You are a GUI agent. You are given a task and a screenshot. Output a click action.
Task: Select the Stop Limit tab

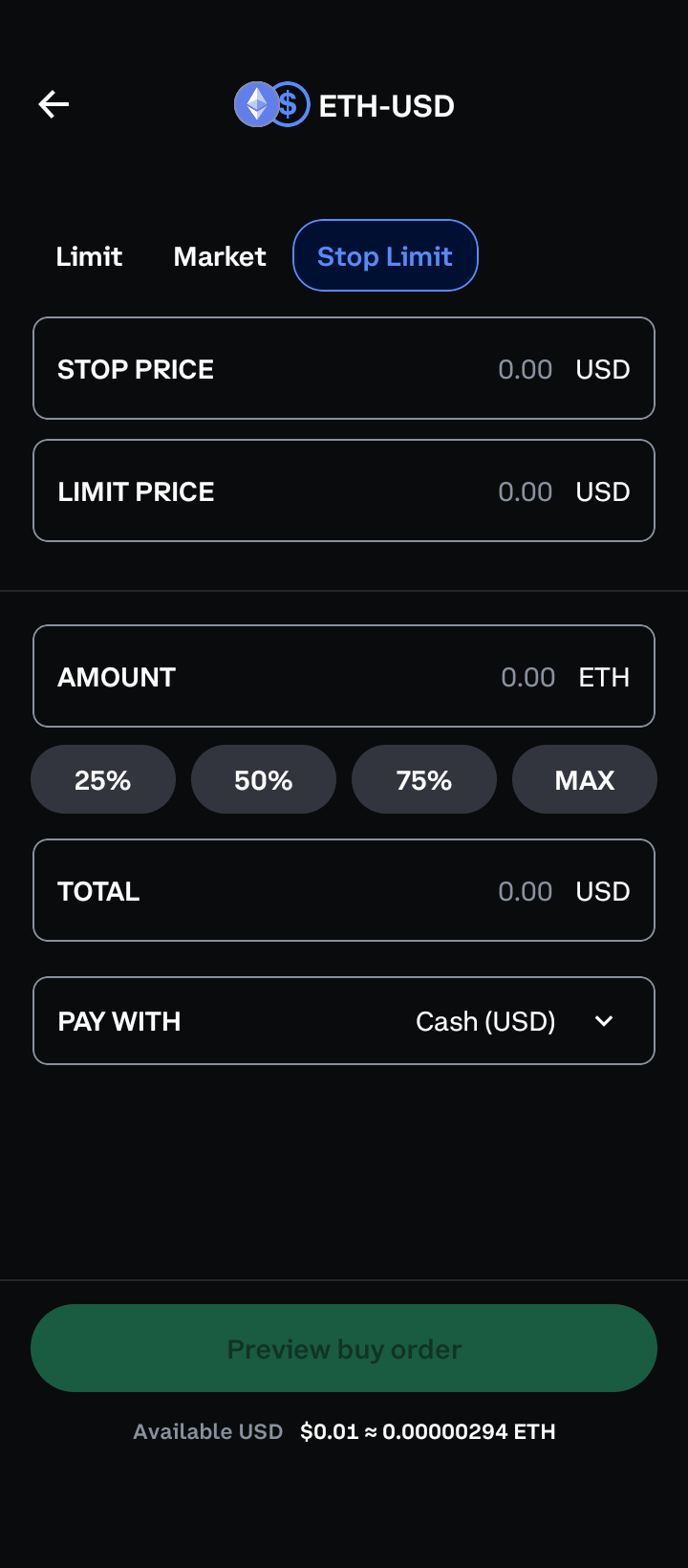[385, 256]
